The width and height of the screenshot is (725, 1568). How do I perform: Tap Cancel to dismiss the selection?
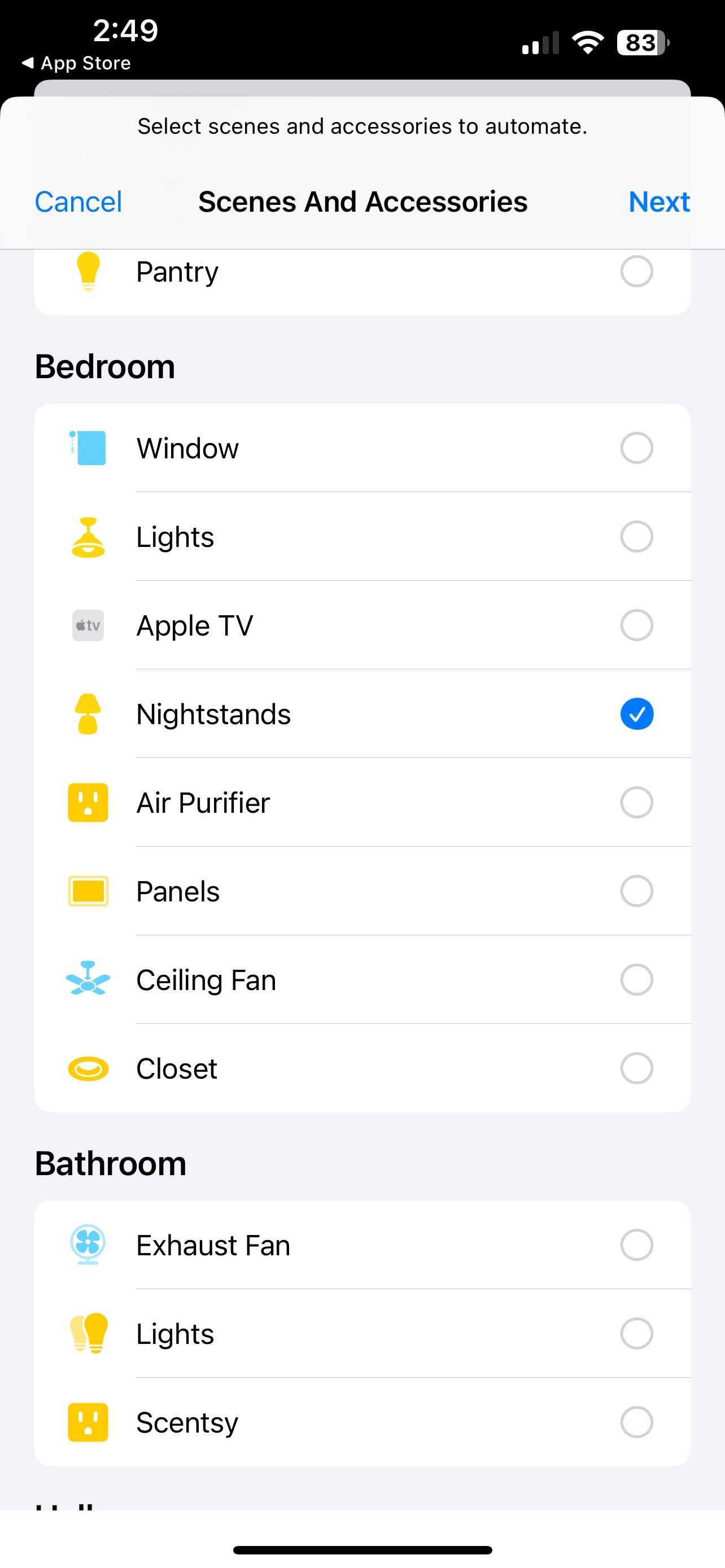click(78, 202)
